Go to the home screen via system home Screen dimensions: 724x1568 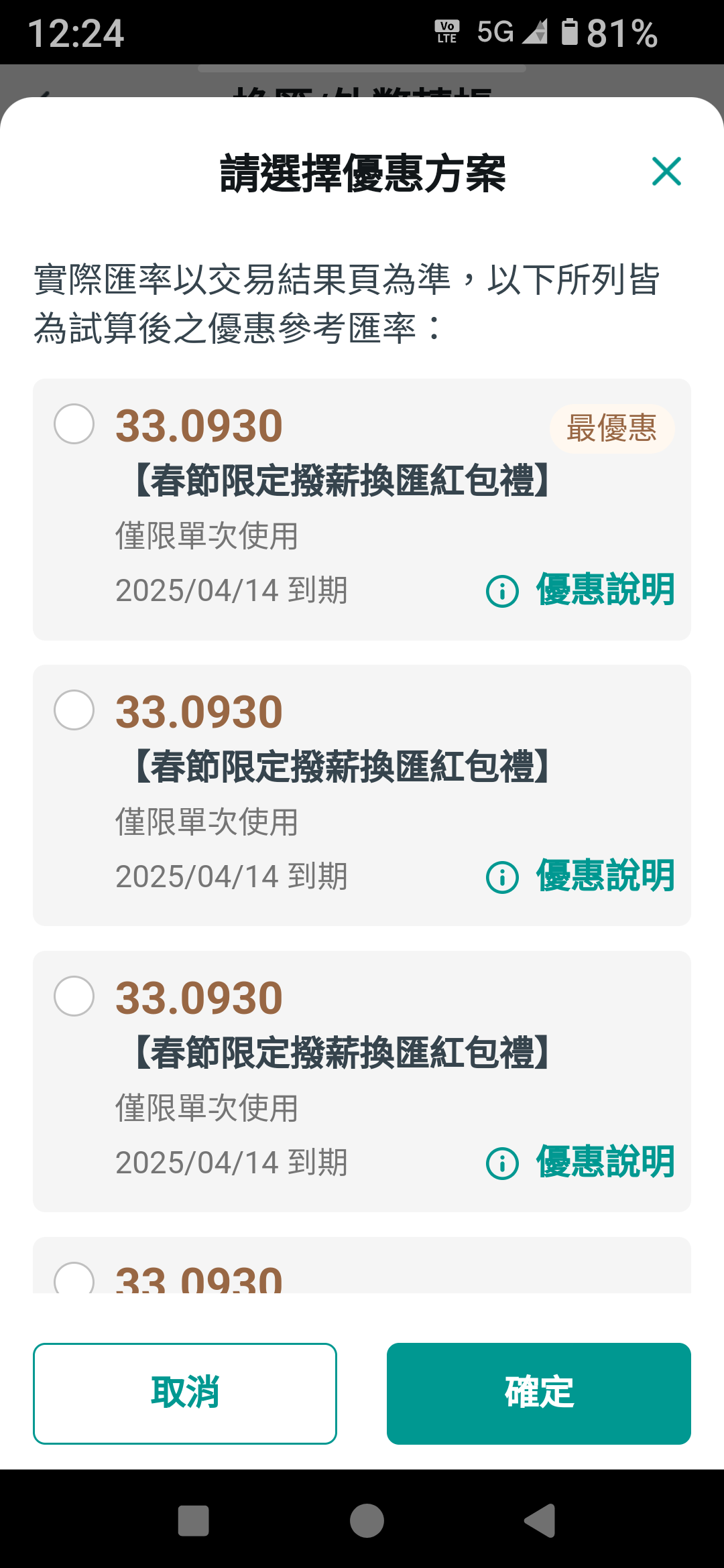coord(367,1520)
